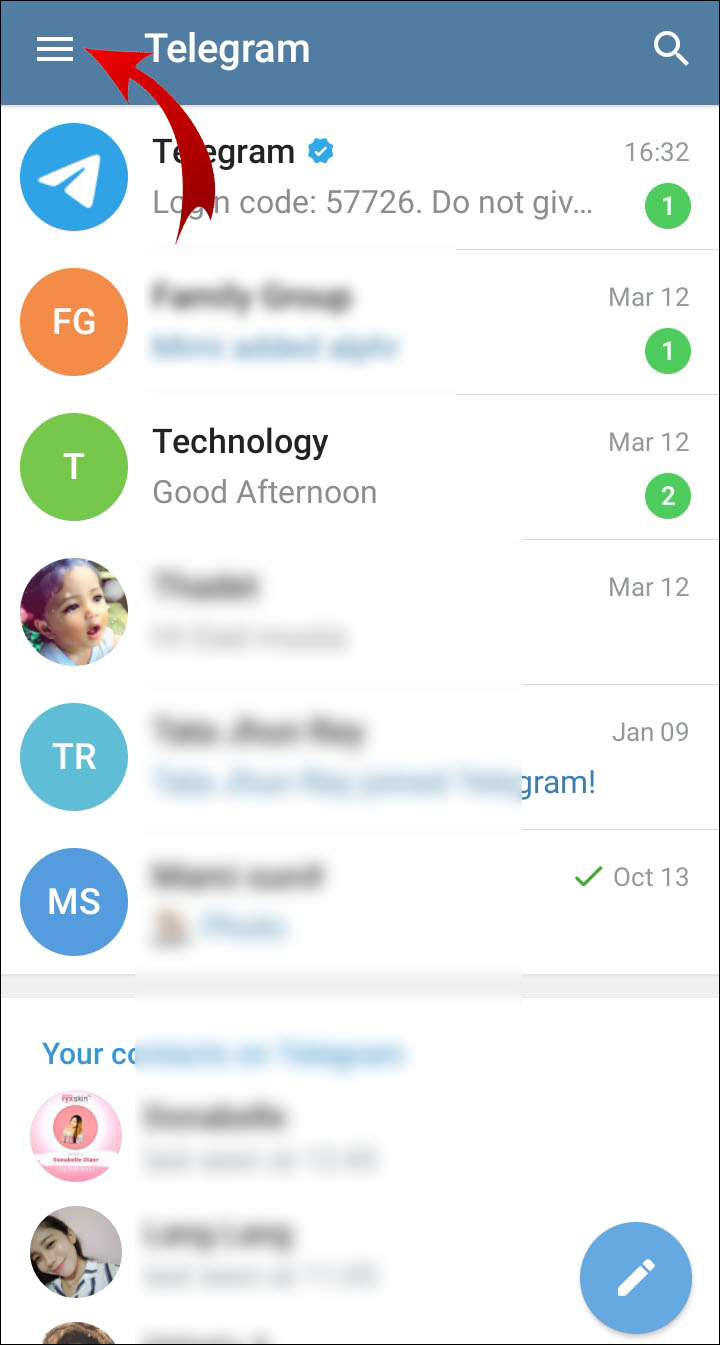Open the chat with the child photo avatar
Viewport: 720px width, 1345px height.
click(x=360, y=612)
